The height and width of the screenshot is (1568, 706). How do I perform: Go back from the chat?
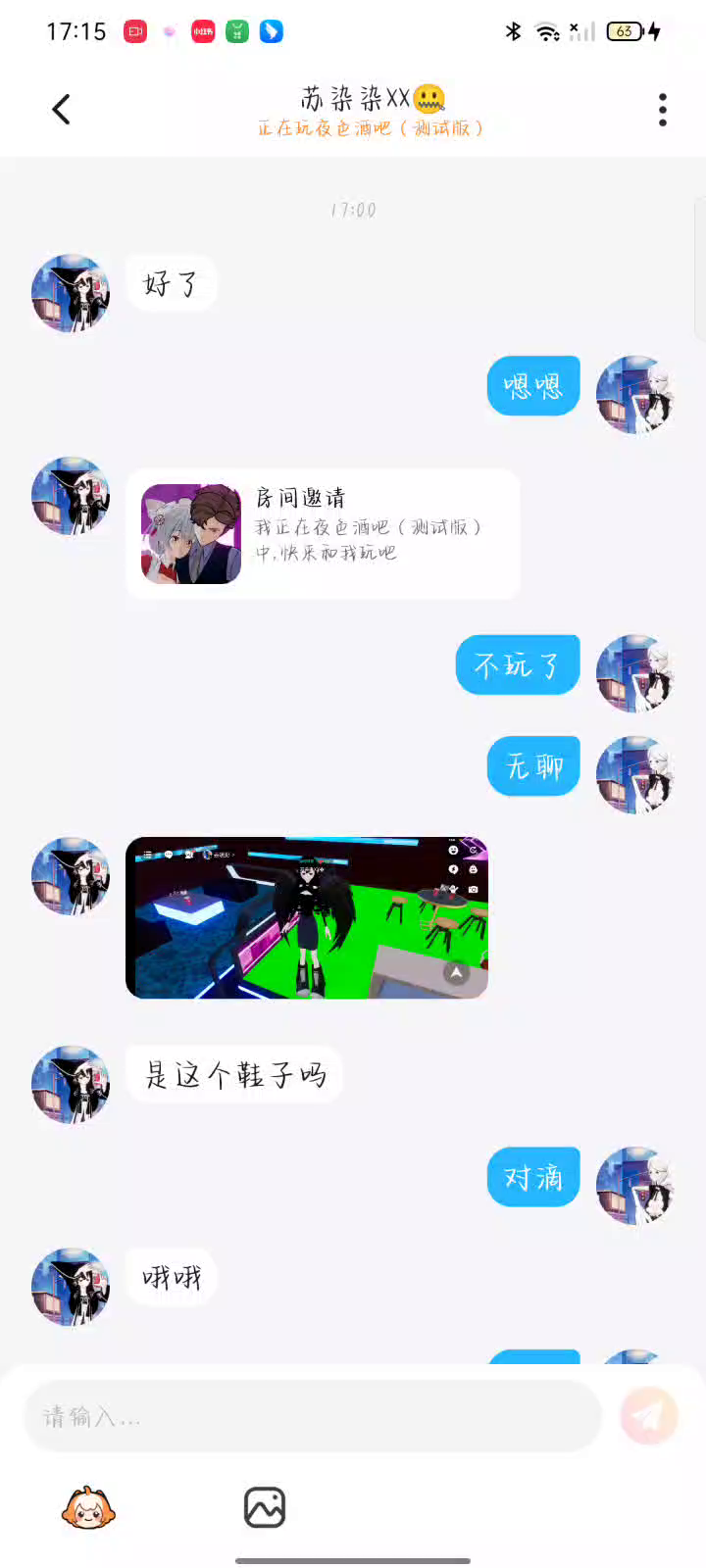pyautogui.click(x=61, y=109)
